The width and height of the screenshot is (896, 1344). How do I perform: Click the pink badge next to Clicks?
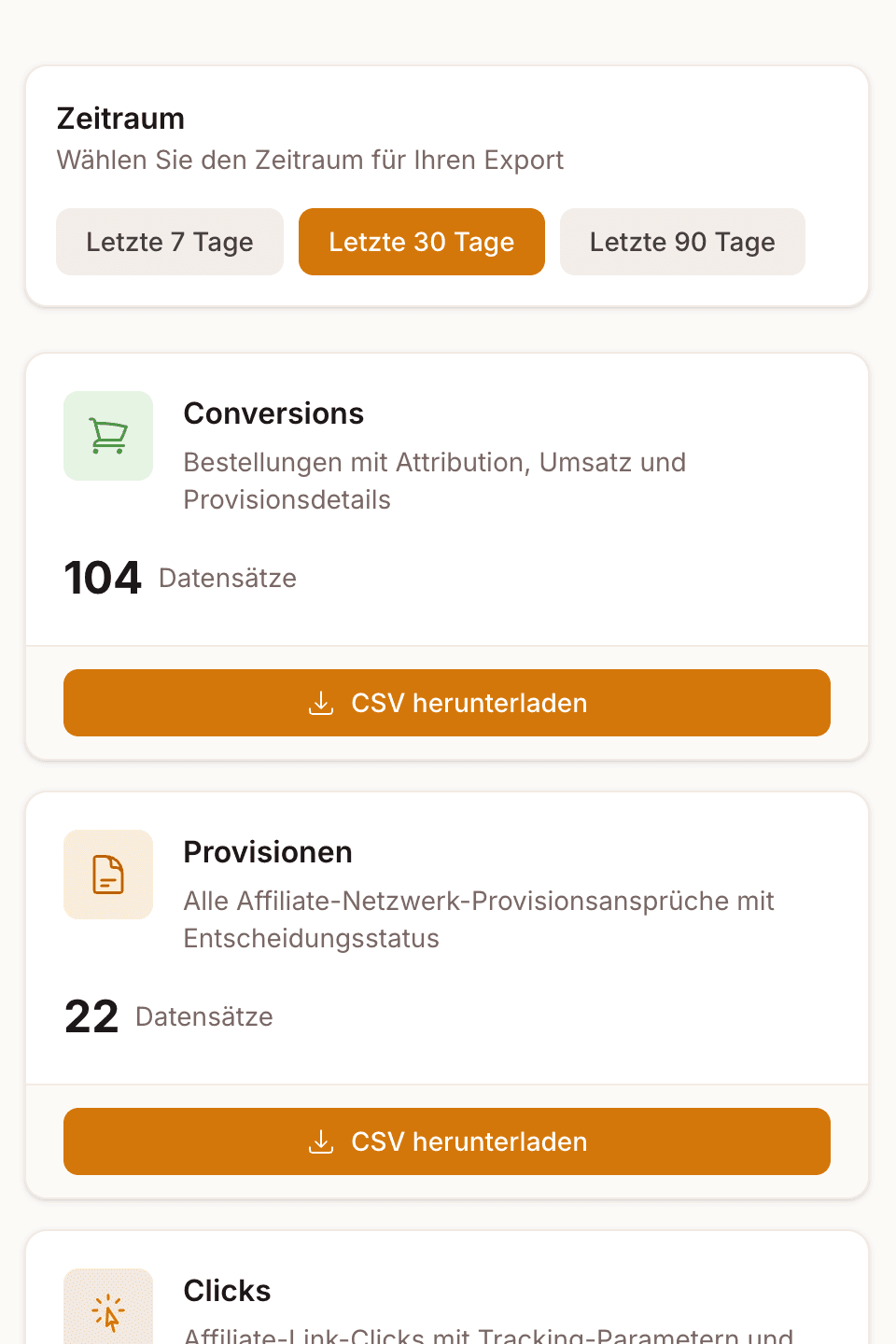(108, 1313)
